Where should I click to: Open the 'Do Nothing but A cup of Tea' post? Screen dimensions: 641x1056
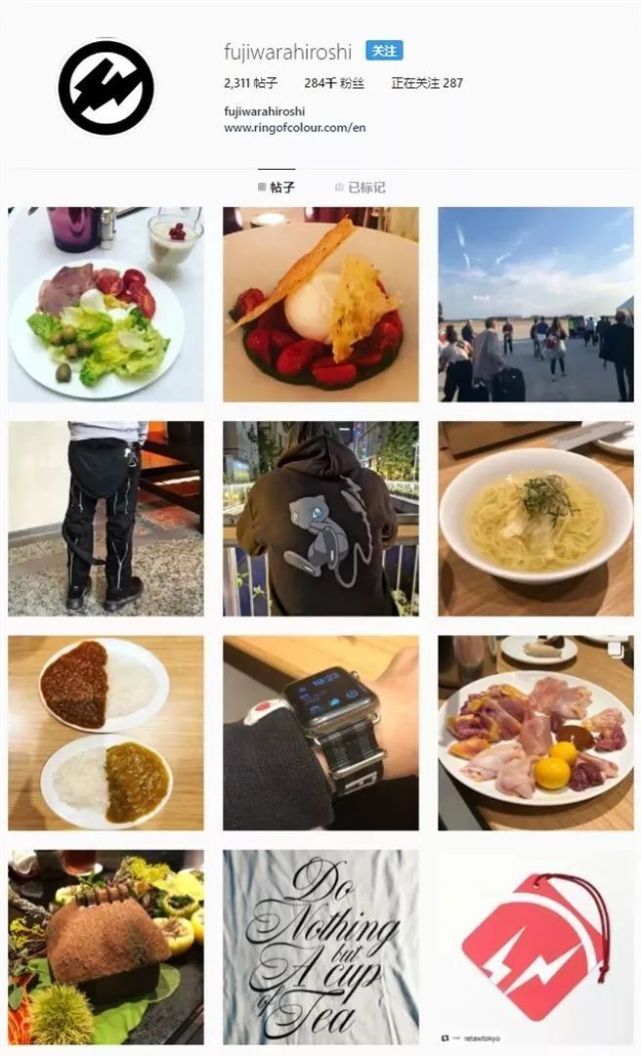pos(321,946)
